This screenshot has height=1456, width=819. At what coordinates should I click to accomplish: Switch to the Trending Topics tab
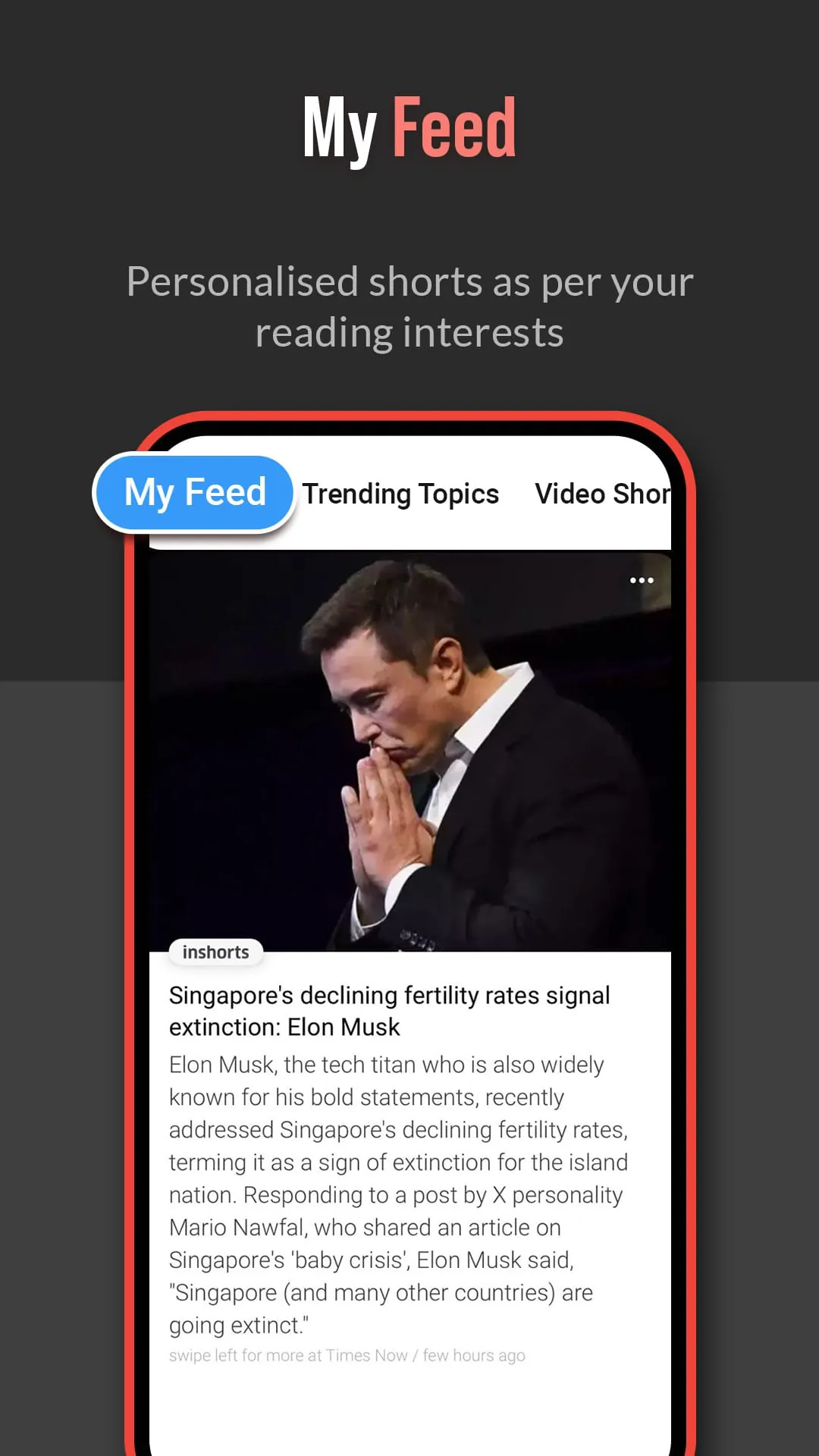[x=400, y=494]
